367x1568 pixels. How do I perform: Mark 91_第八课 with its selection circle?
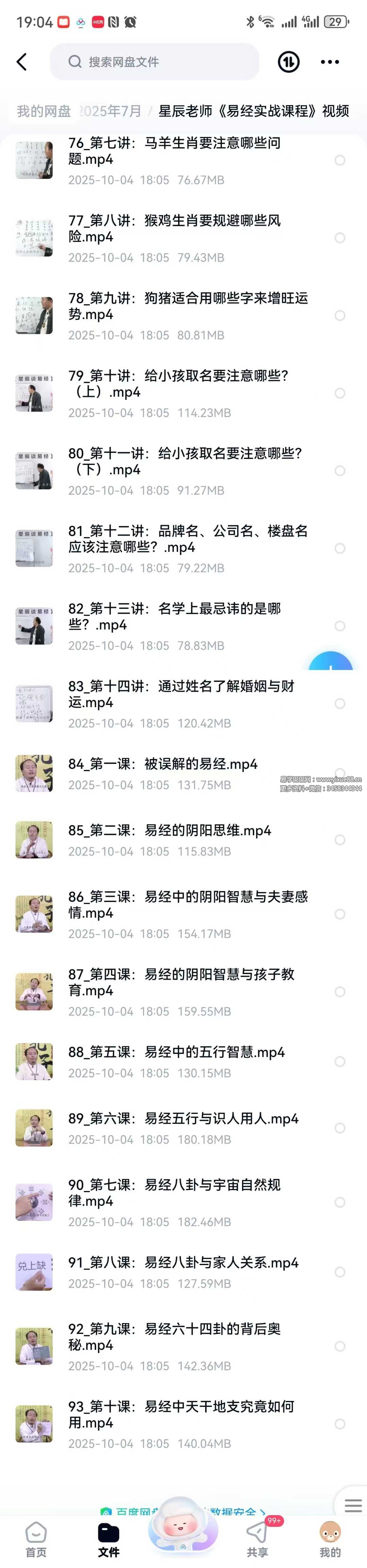340,1272
